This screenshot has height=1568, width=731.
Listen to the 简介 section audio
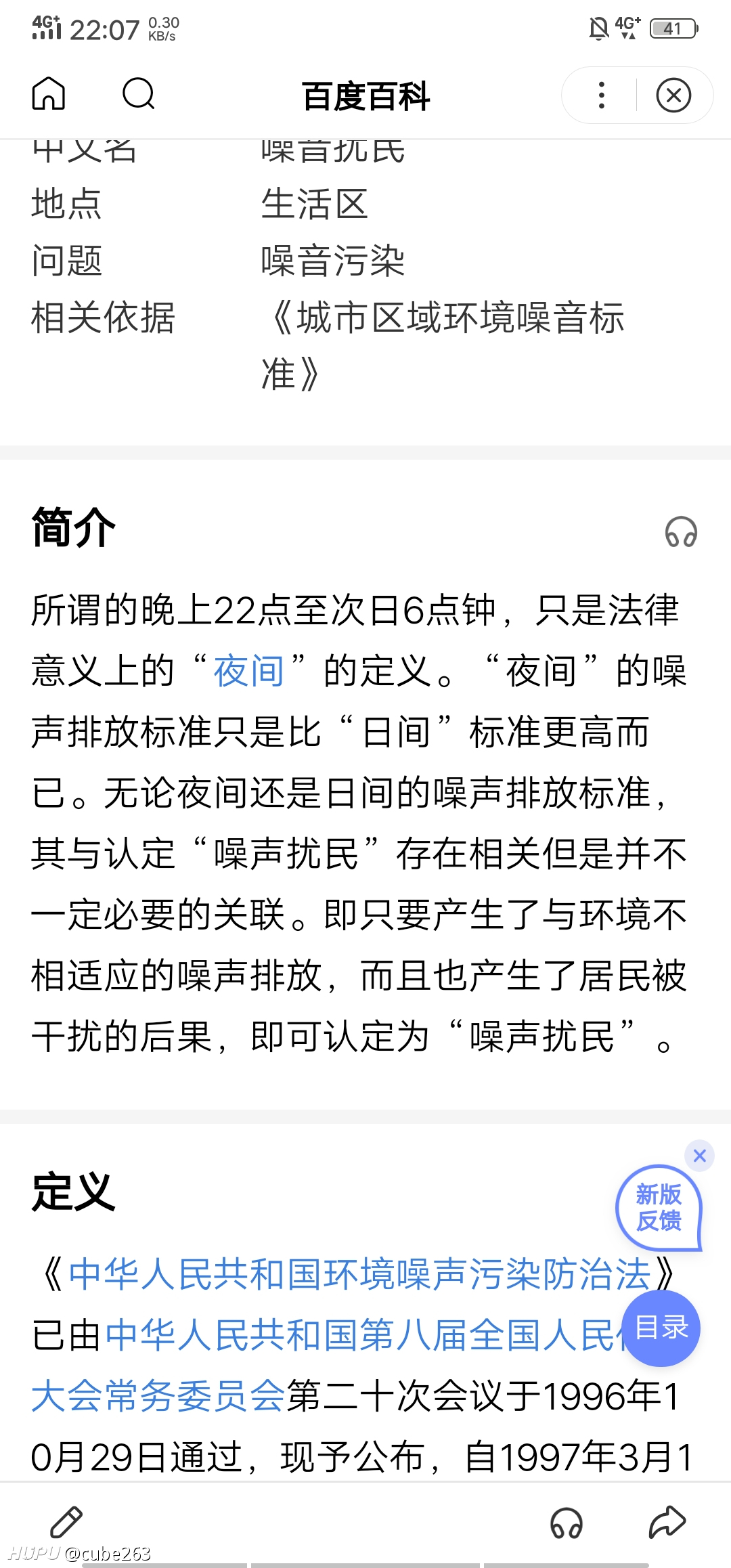[681, 532]
